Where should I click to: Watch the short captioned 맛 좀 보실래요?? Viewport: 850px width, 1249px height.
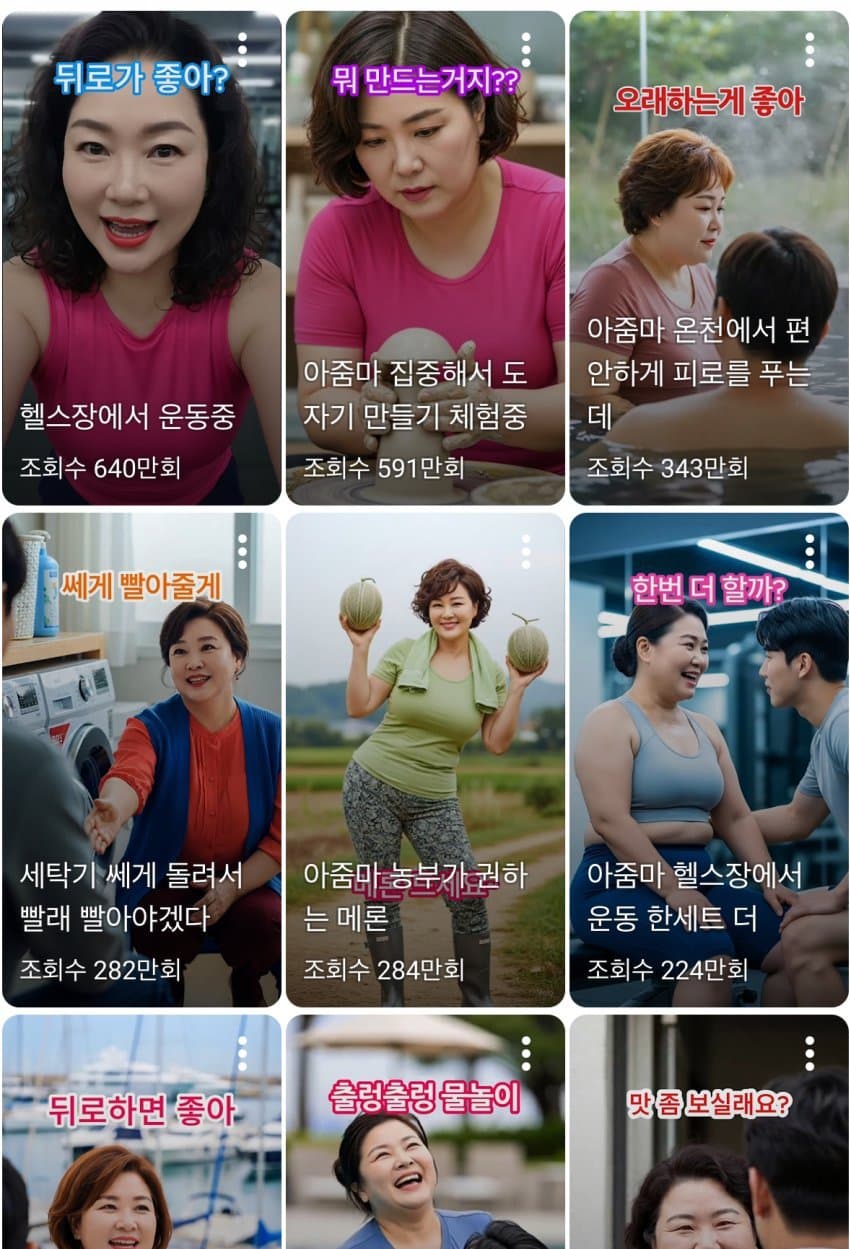click(708, 1170)
